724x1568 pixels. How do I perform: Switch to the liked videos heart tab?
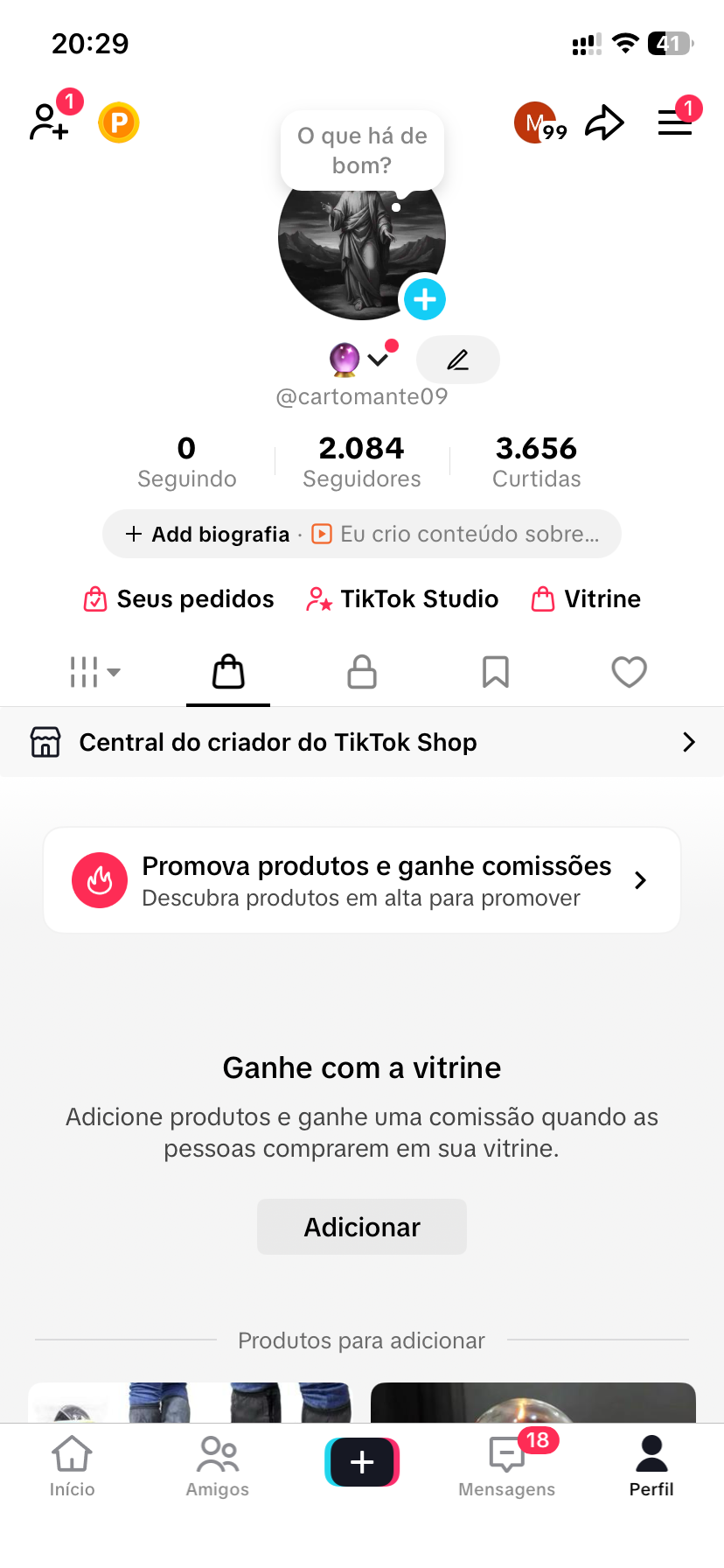point(629,672)
